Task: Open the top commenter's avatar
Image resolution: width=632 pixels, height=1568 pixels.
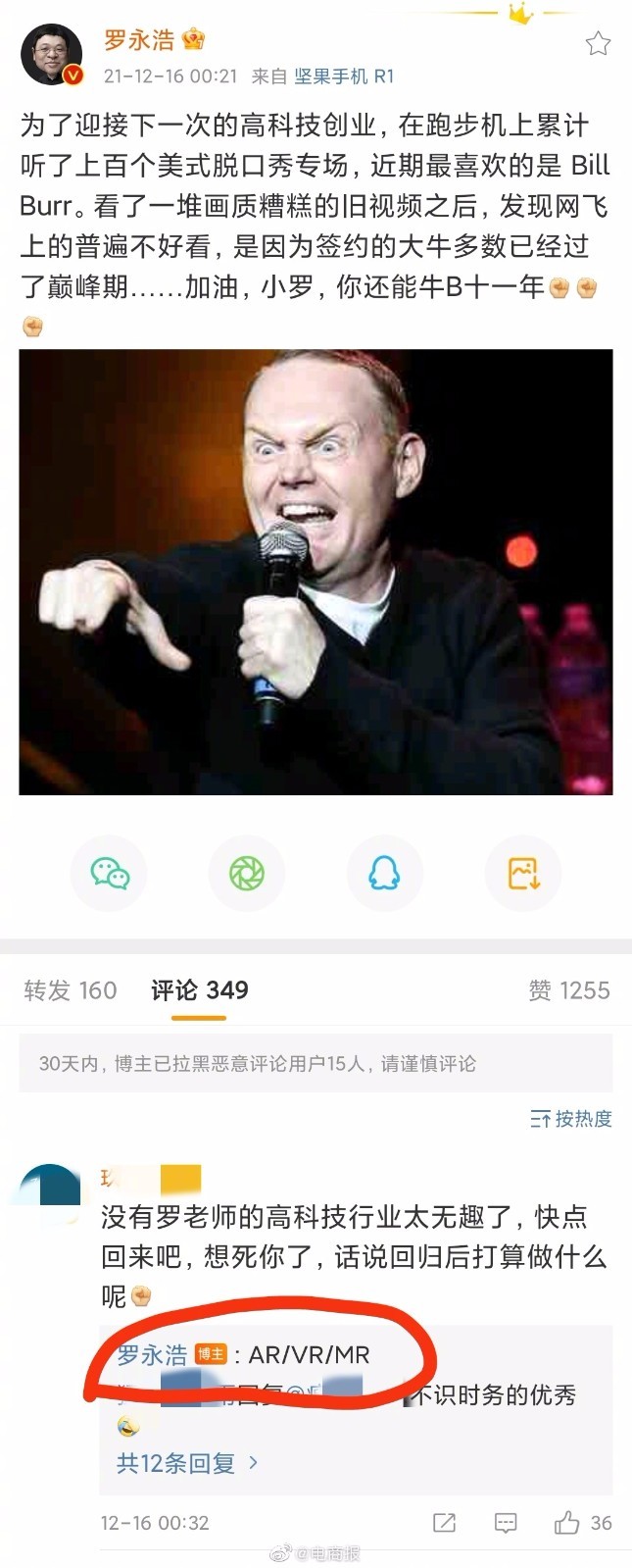Action: pyautogui.click(x=51, y=1192)
